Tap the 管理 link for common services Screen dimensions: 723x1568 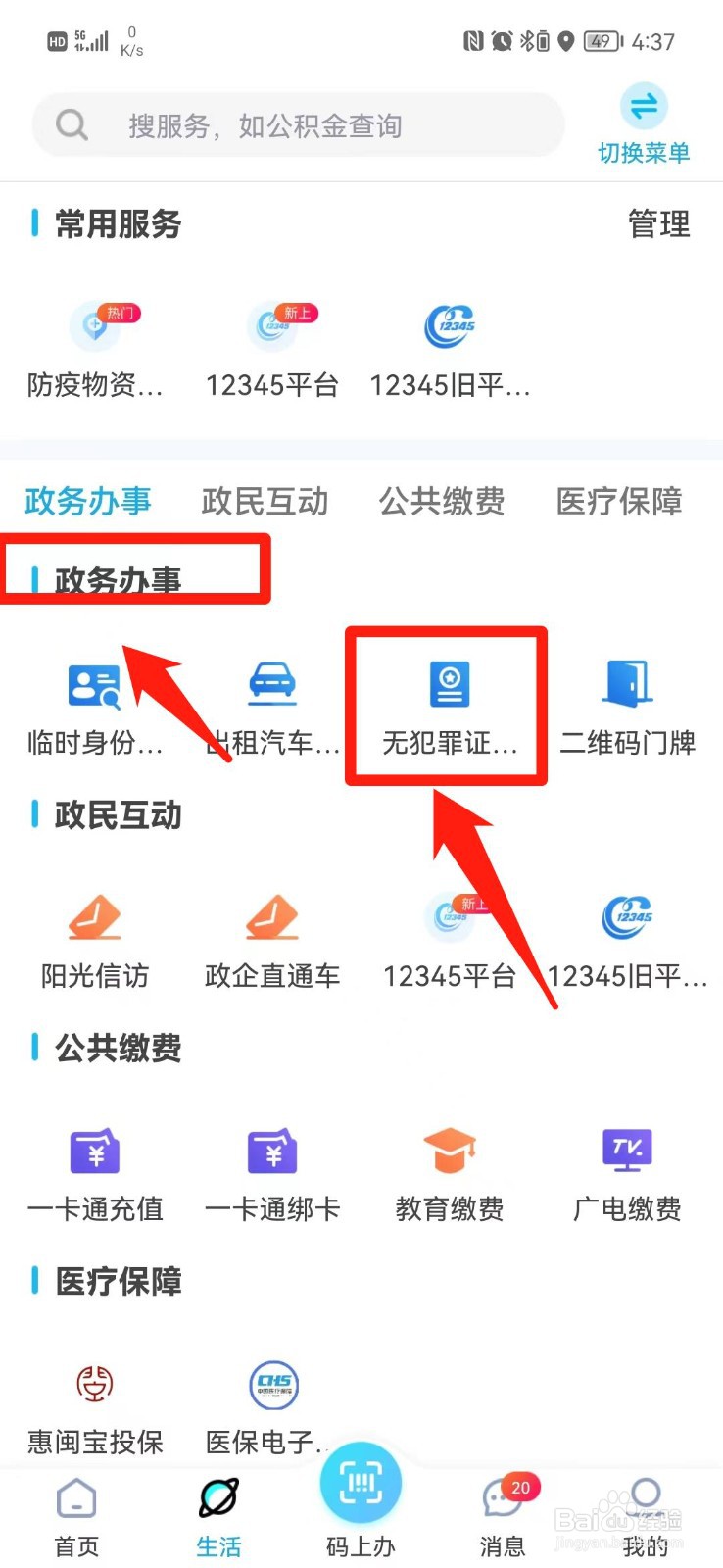click(659, 225)
